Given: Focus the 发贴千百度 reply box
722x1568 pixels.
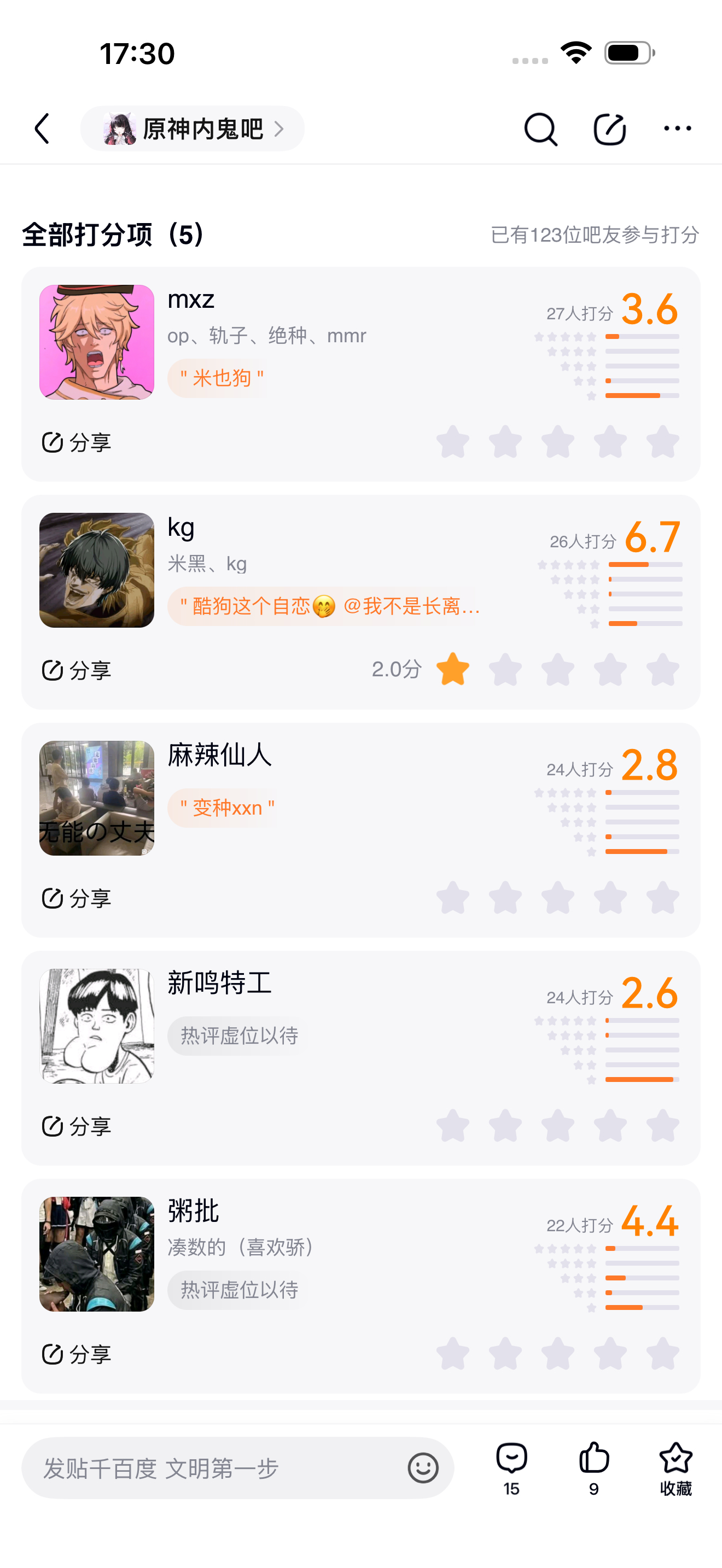Looking at the screenshot, I should click(213, 1468).
